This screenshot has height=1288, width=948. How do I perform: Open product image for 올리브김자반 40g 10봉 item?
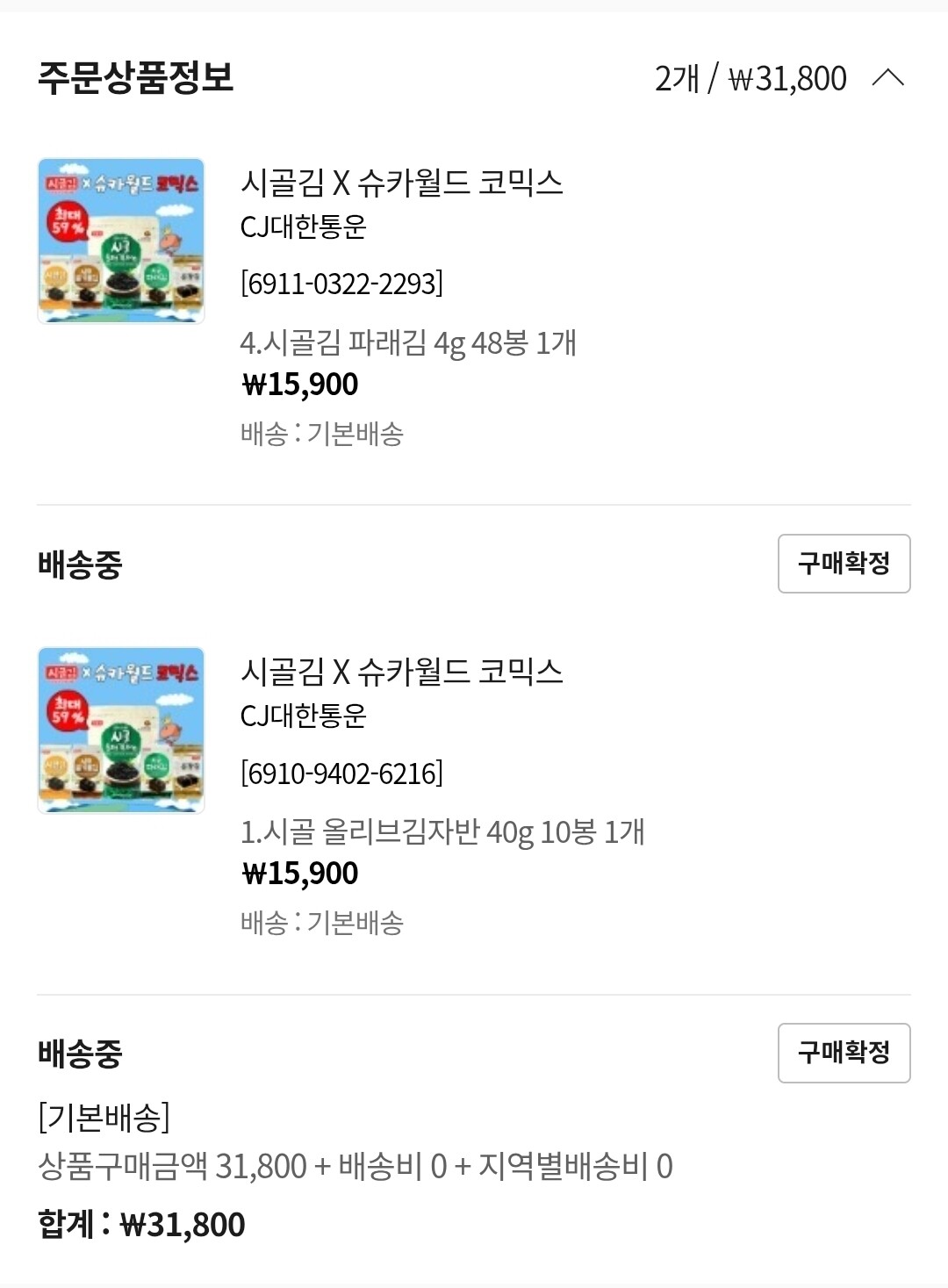[121, 730]
